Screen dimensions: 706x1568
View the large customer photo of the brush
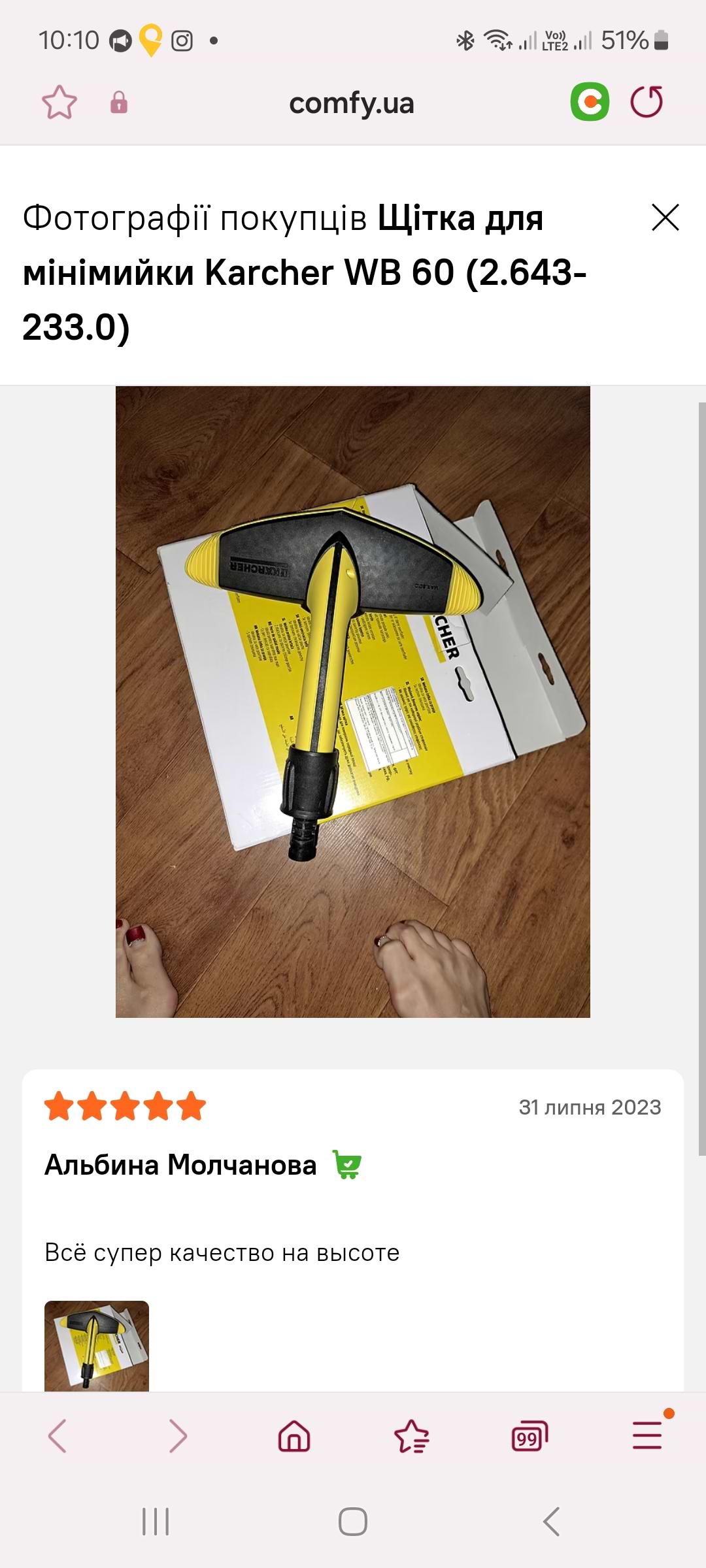pos(353,701)
